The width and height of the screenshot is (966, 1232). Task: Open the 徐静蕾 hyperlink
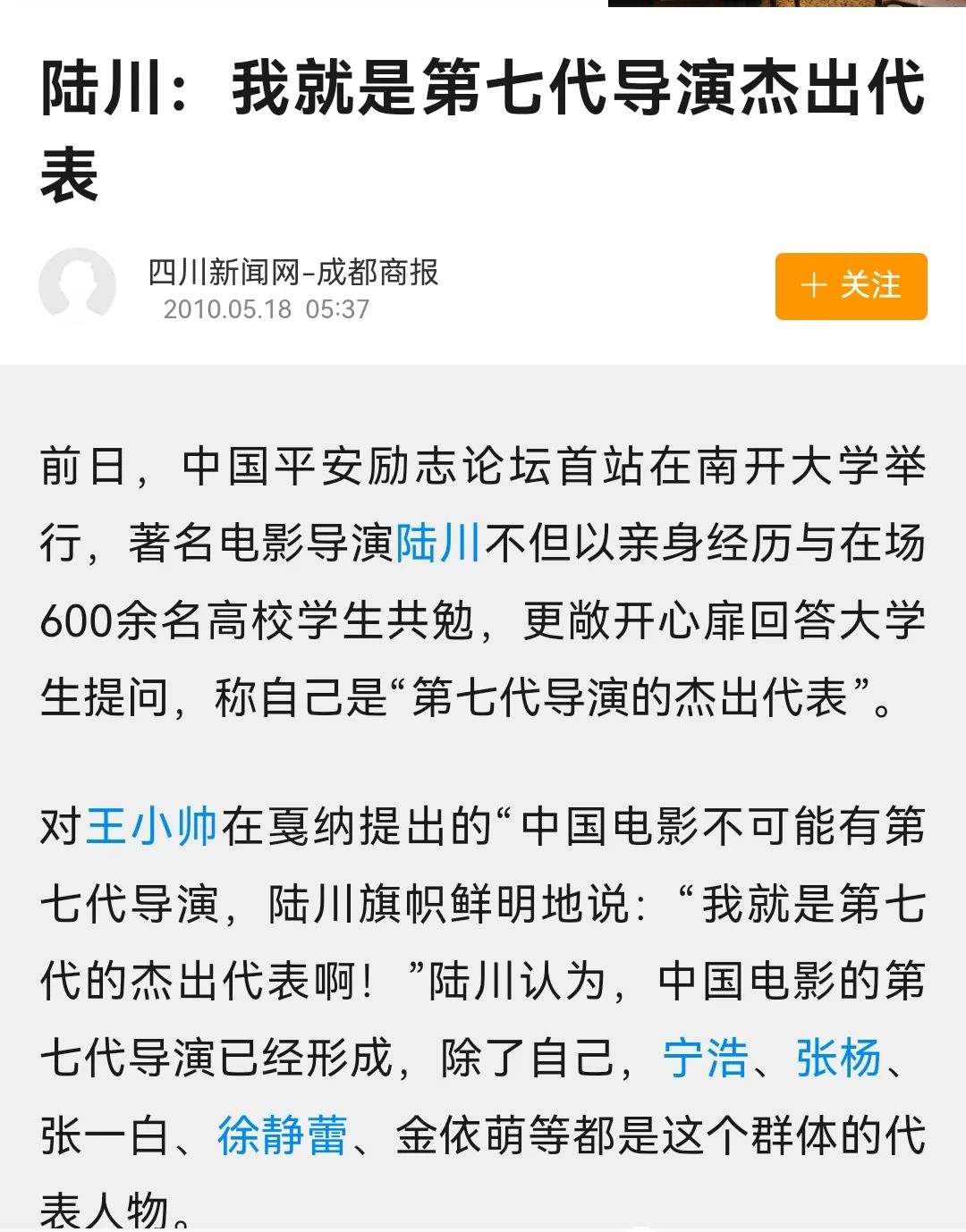click(x=282, y=1134)
